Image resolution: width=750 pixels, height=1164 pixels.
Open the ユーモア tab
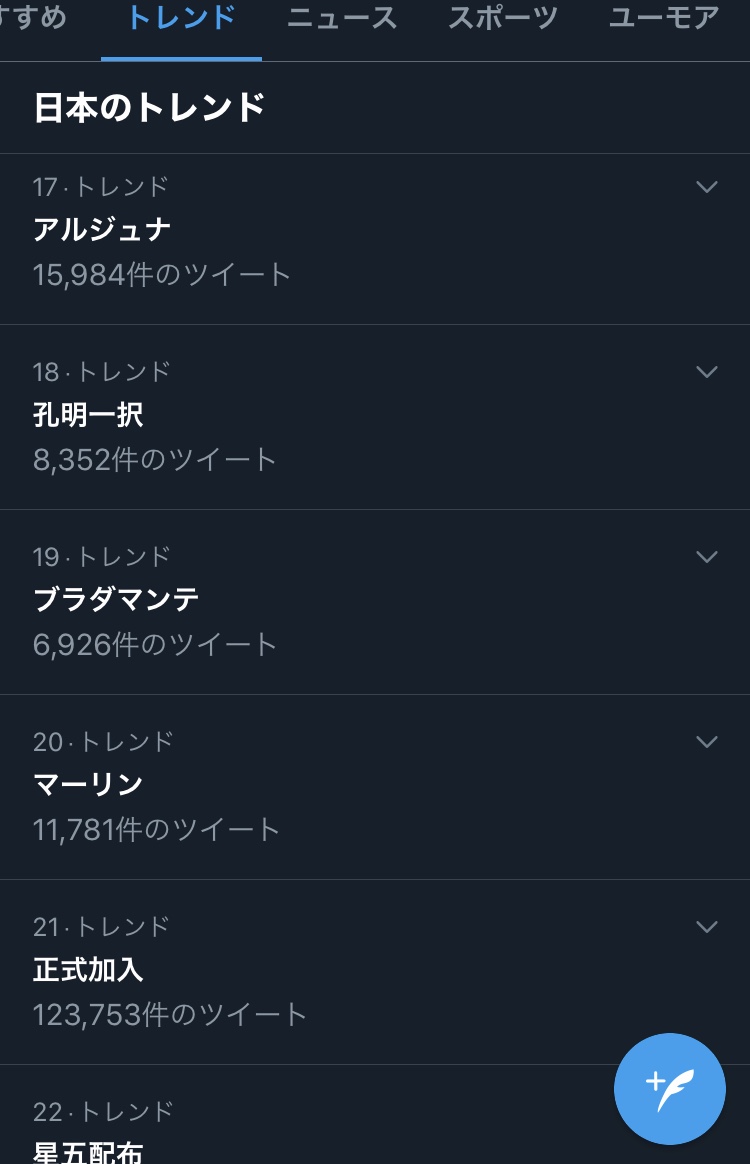(664, 18)
